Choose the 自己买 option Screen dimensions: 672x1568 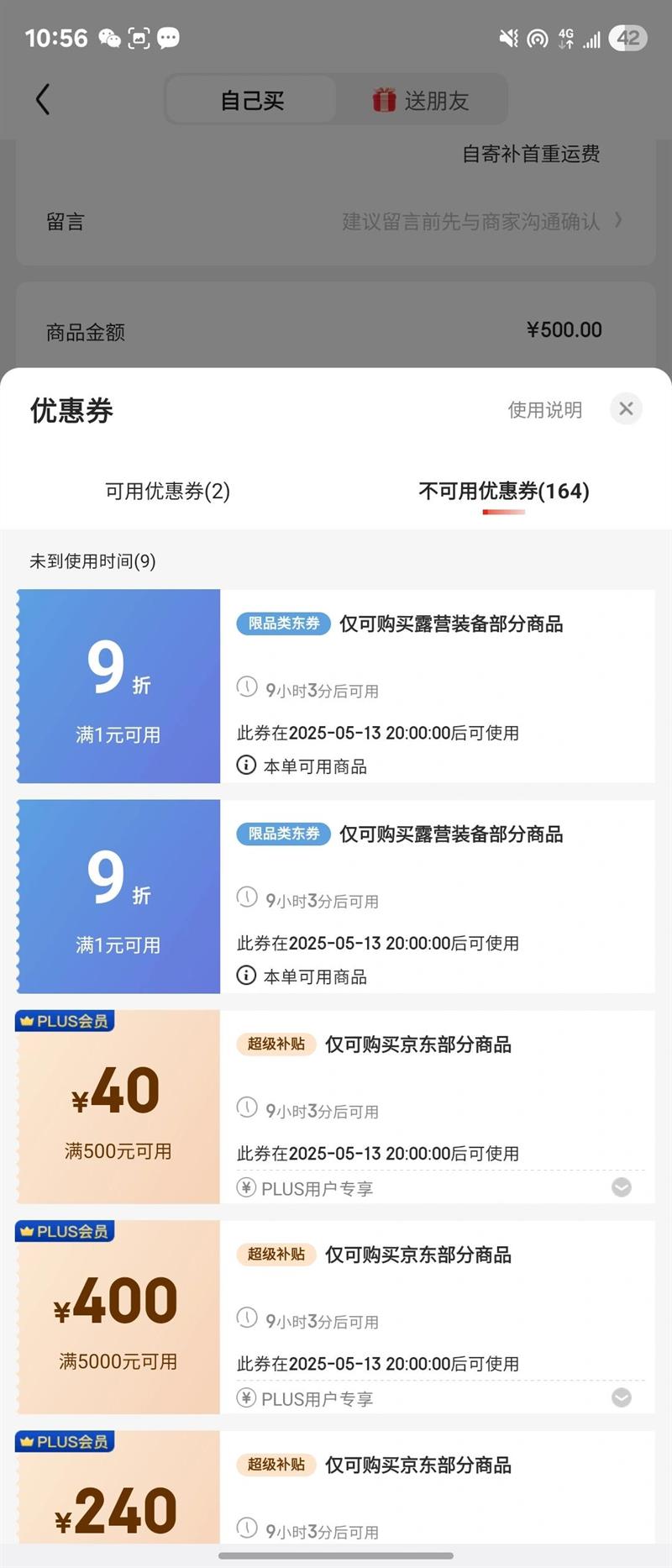pos(252,101)
